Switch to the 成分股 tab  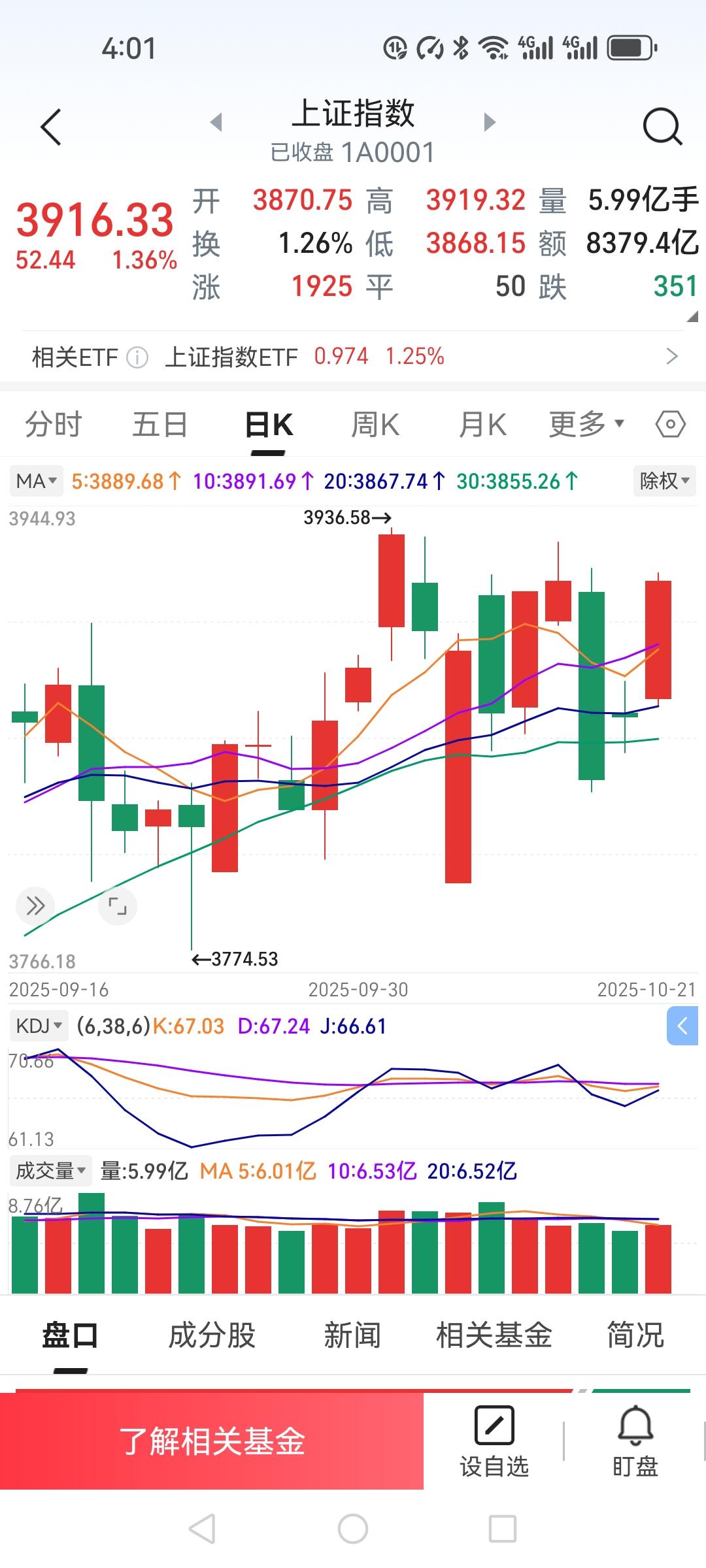(212, 1335)
